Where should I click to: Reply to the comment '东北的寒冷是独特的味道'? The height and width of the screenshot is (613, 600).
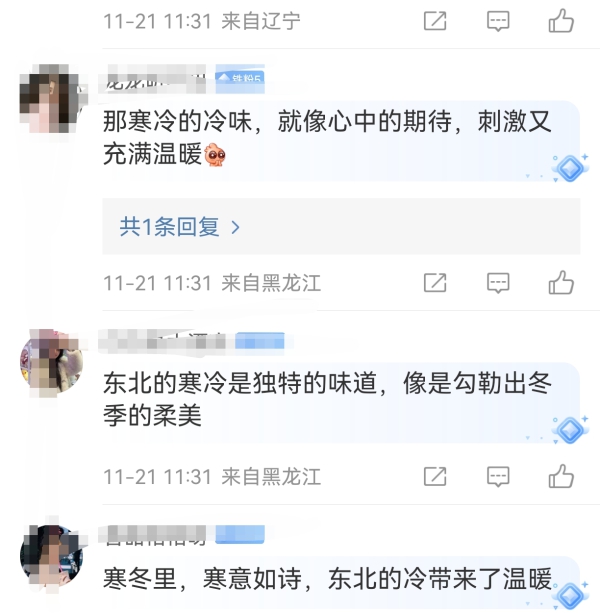(x=498, y=476)
